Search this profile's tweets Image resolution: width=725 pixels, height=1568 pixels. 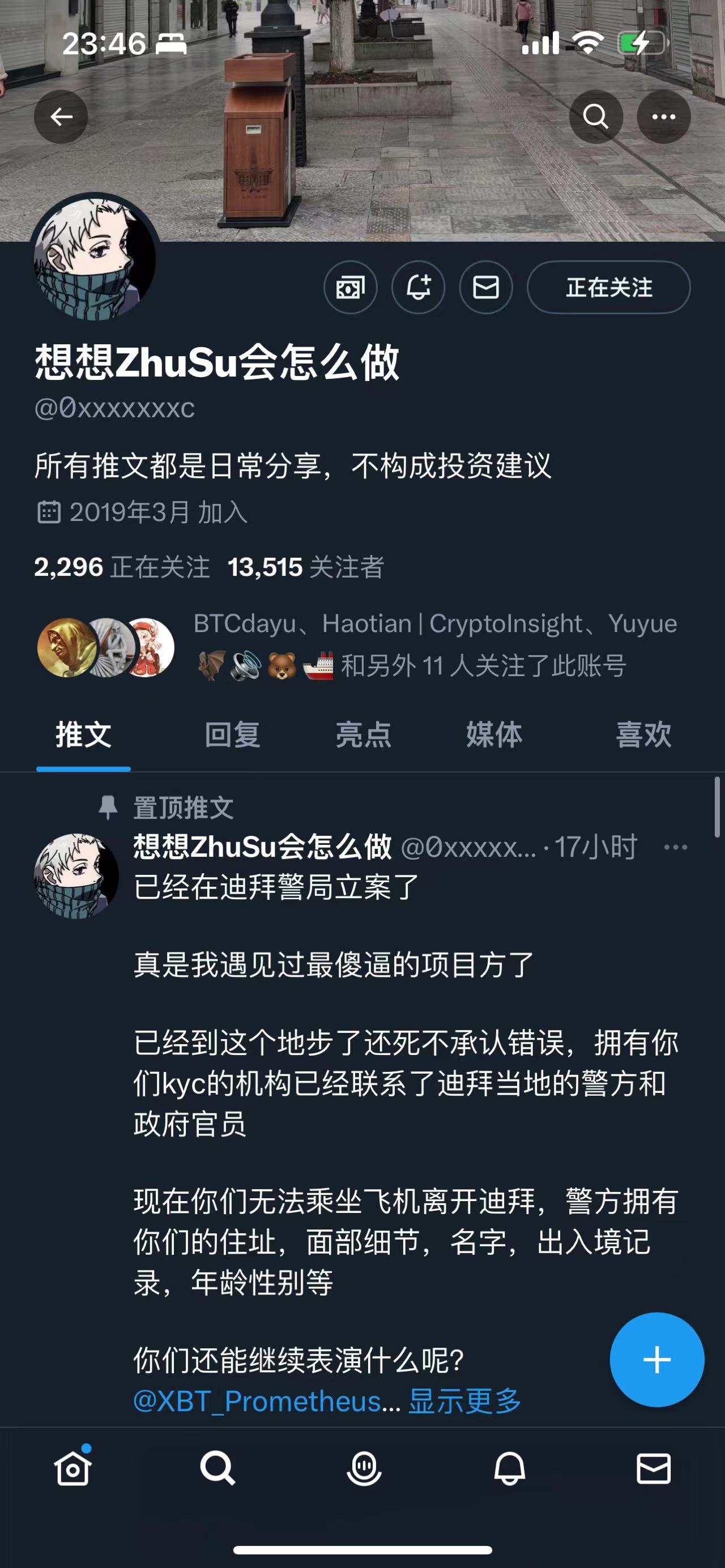595,116
